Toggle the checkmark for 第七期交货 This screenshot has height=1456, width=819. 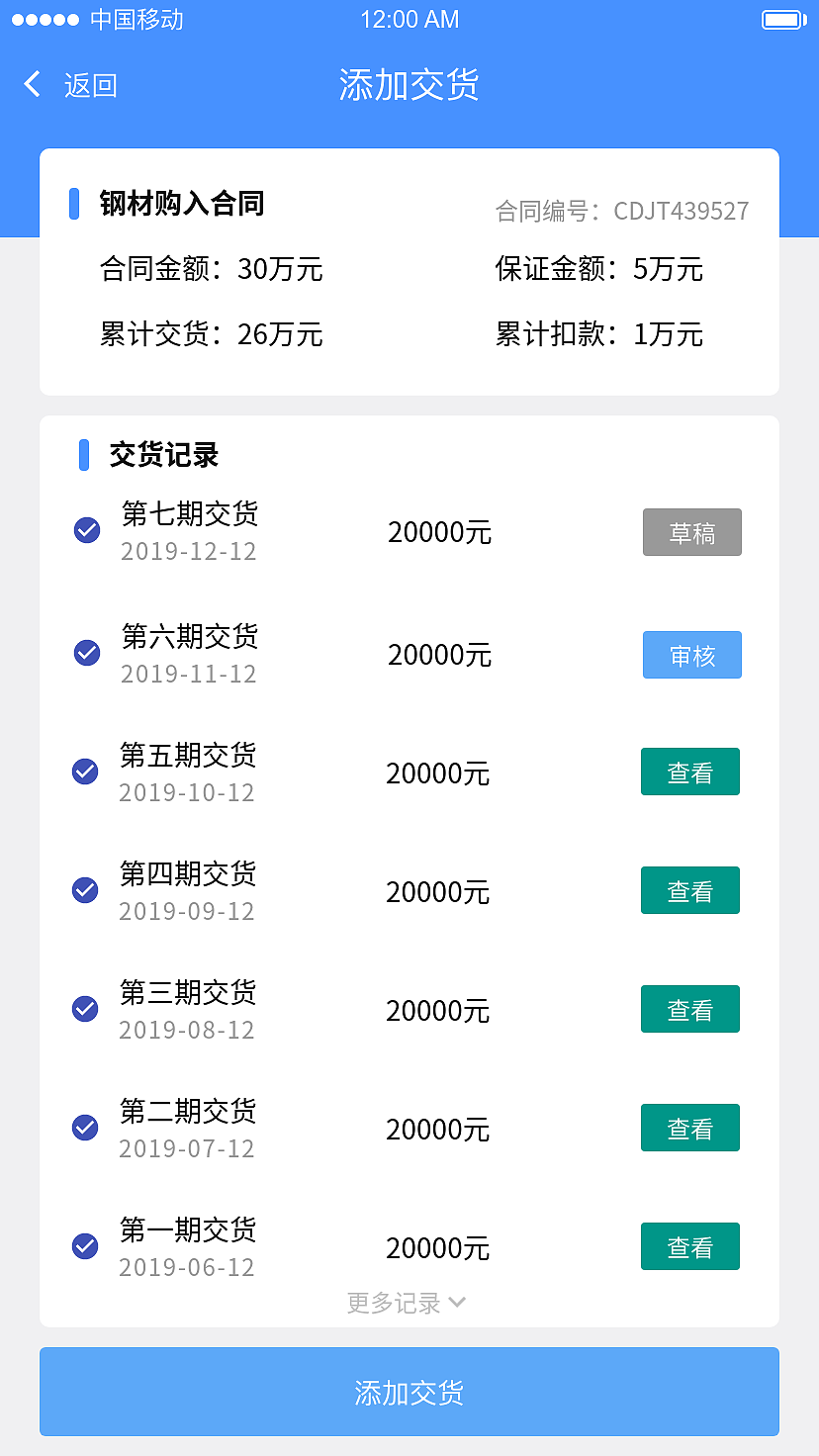coord(86,531)
